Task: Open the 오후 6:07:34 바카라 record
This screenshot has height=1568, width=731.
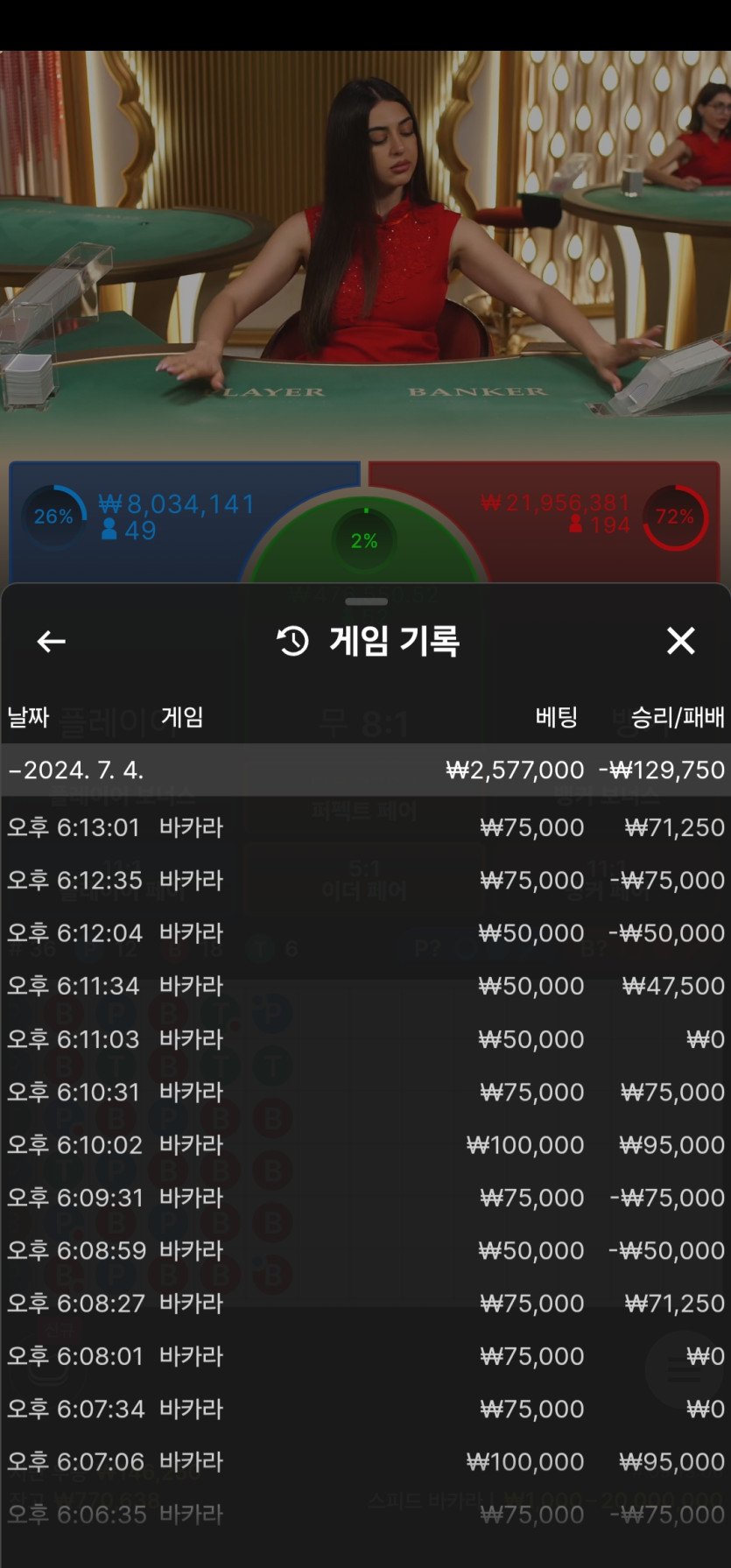Action: tap(365, 1409)
